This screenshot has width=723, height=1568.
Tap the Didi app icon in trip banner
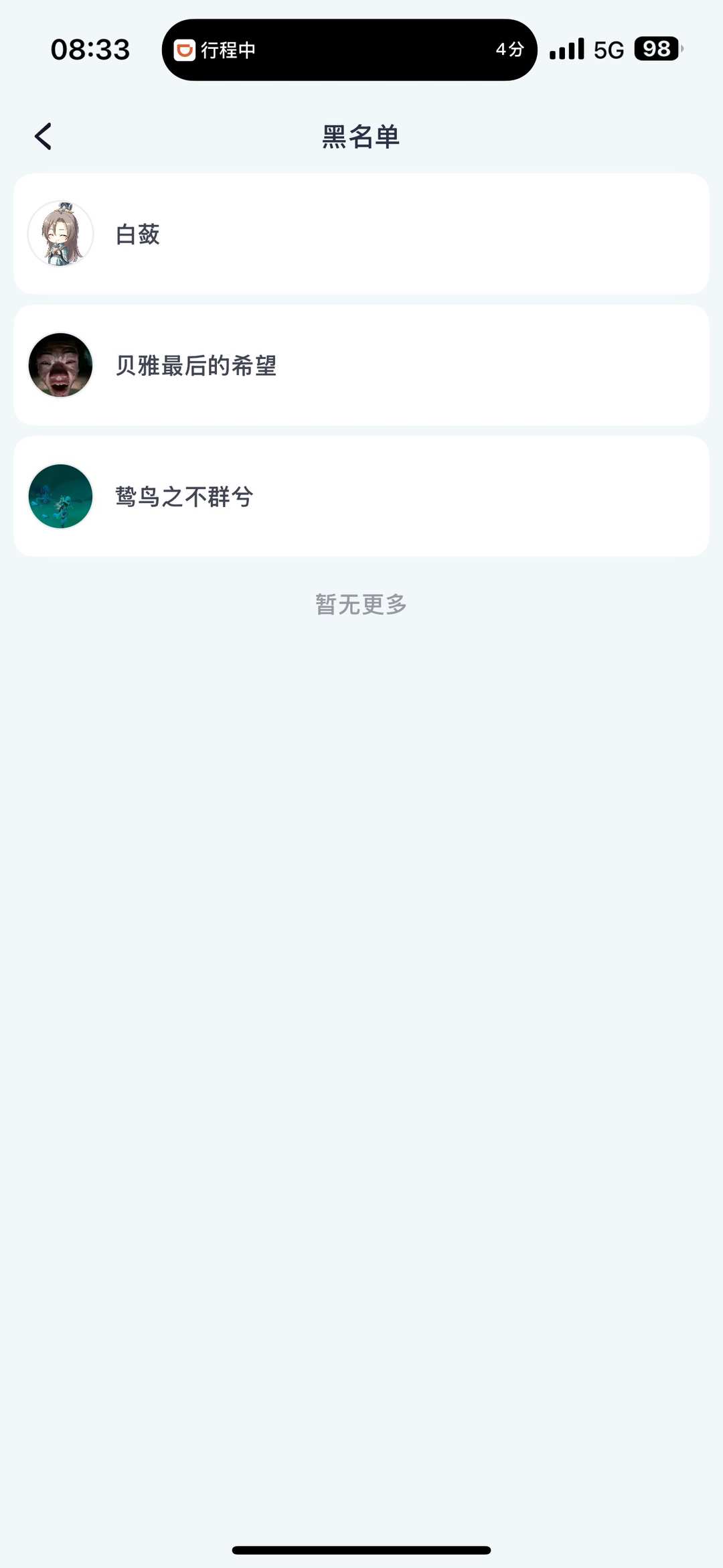coord(183,50)
